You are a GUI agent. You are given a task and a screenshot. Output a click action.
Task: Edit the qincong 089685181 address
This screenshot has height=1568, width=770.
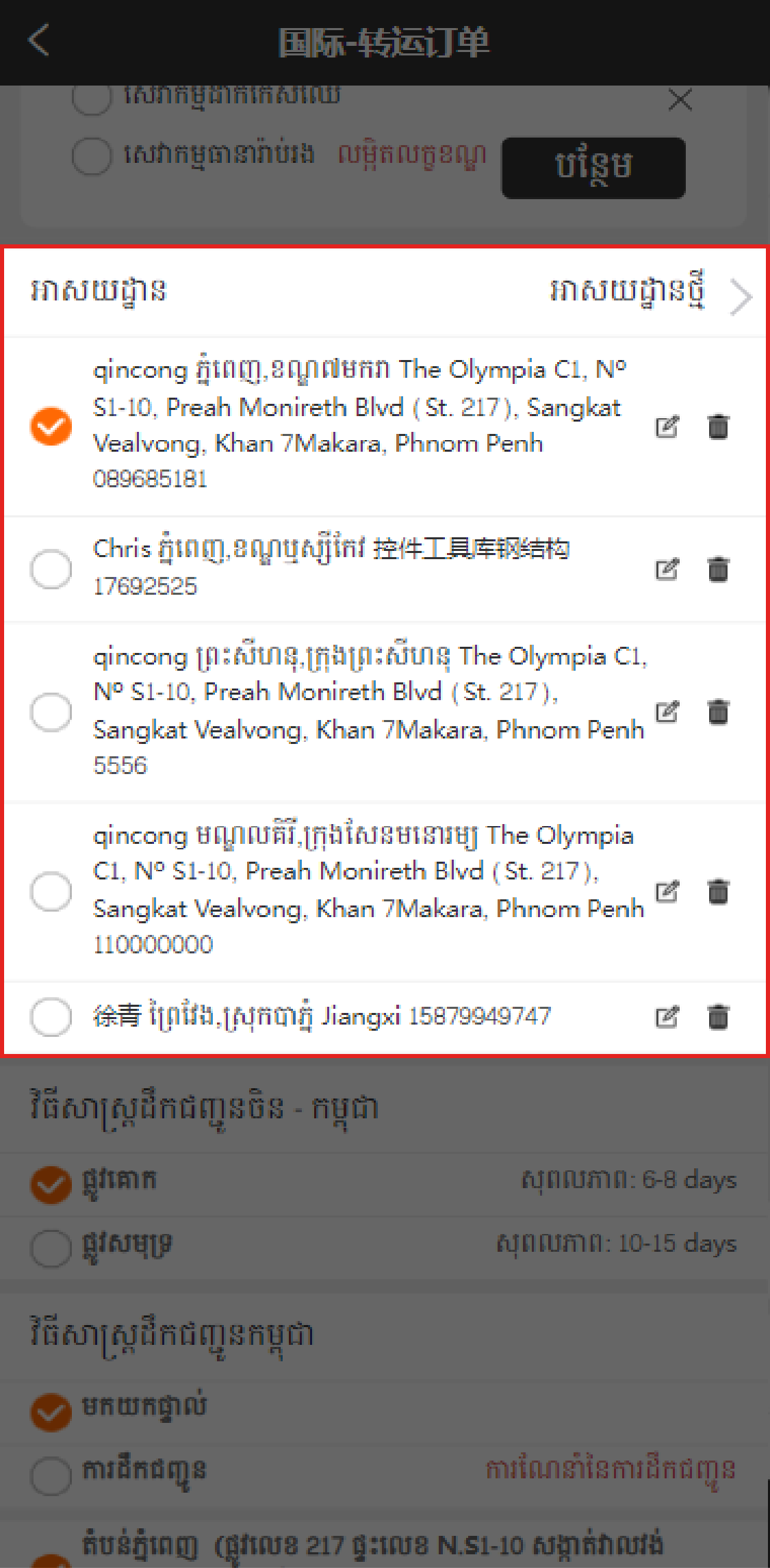coord(667,426)
